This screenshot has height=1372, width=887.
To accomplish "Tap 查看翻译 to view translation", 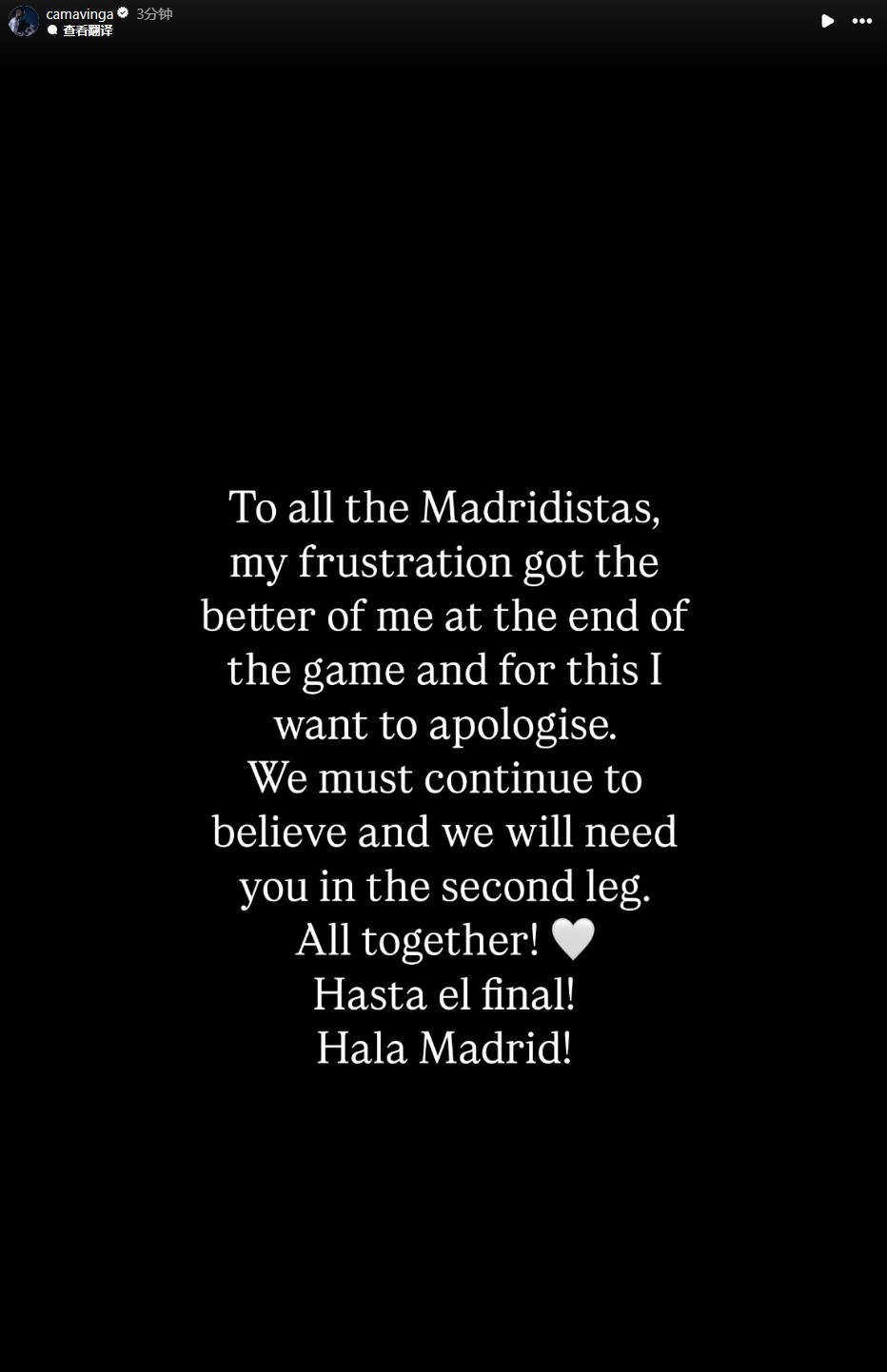I will pyautogui.click(x=87, y=30).
